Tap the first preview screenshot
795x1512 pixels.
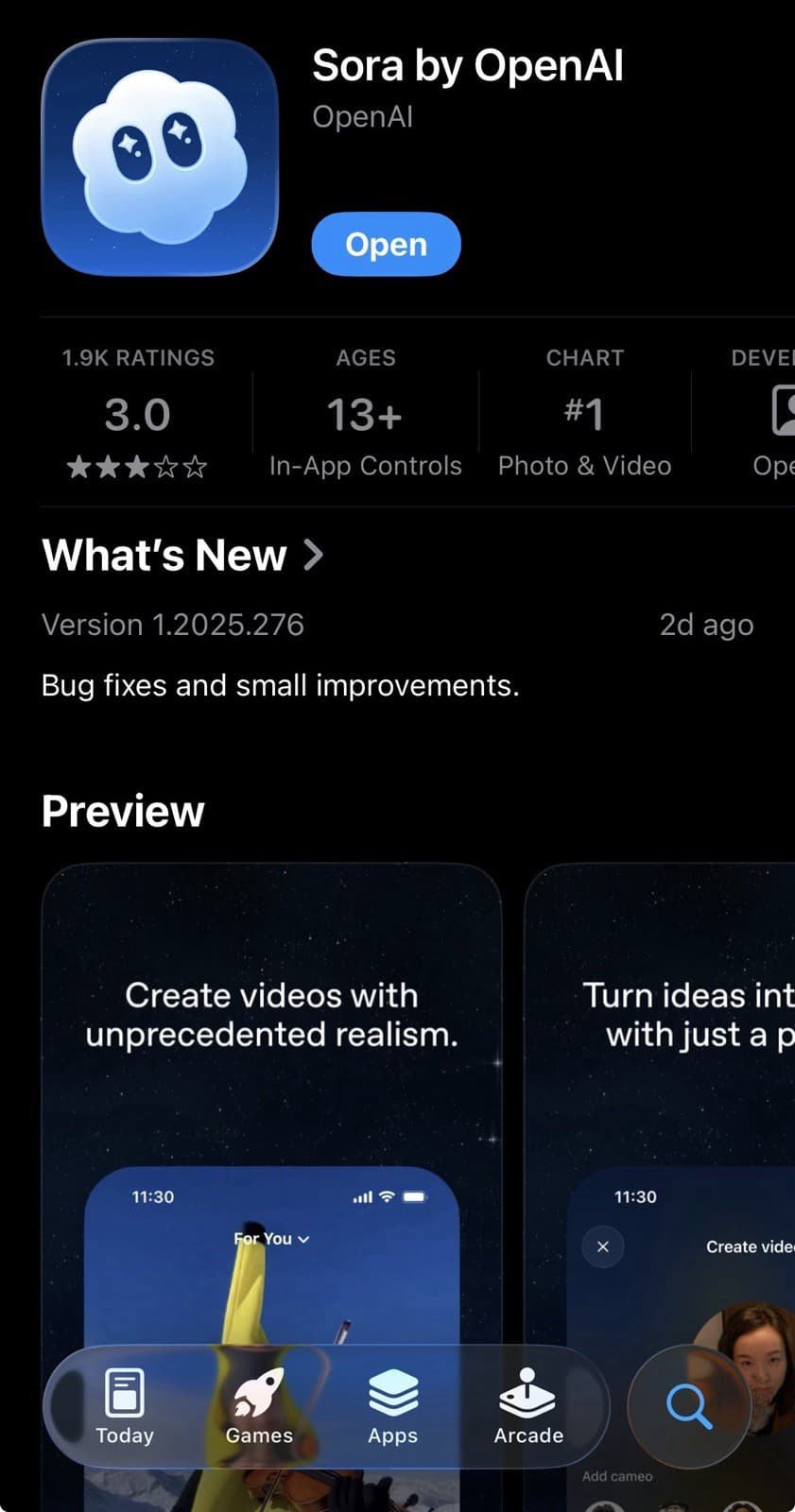tap(271, 1039)
